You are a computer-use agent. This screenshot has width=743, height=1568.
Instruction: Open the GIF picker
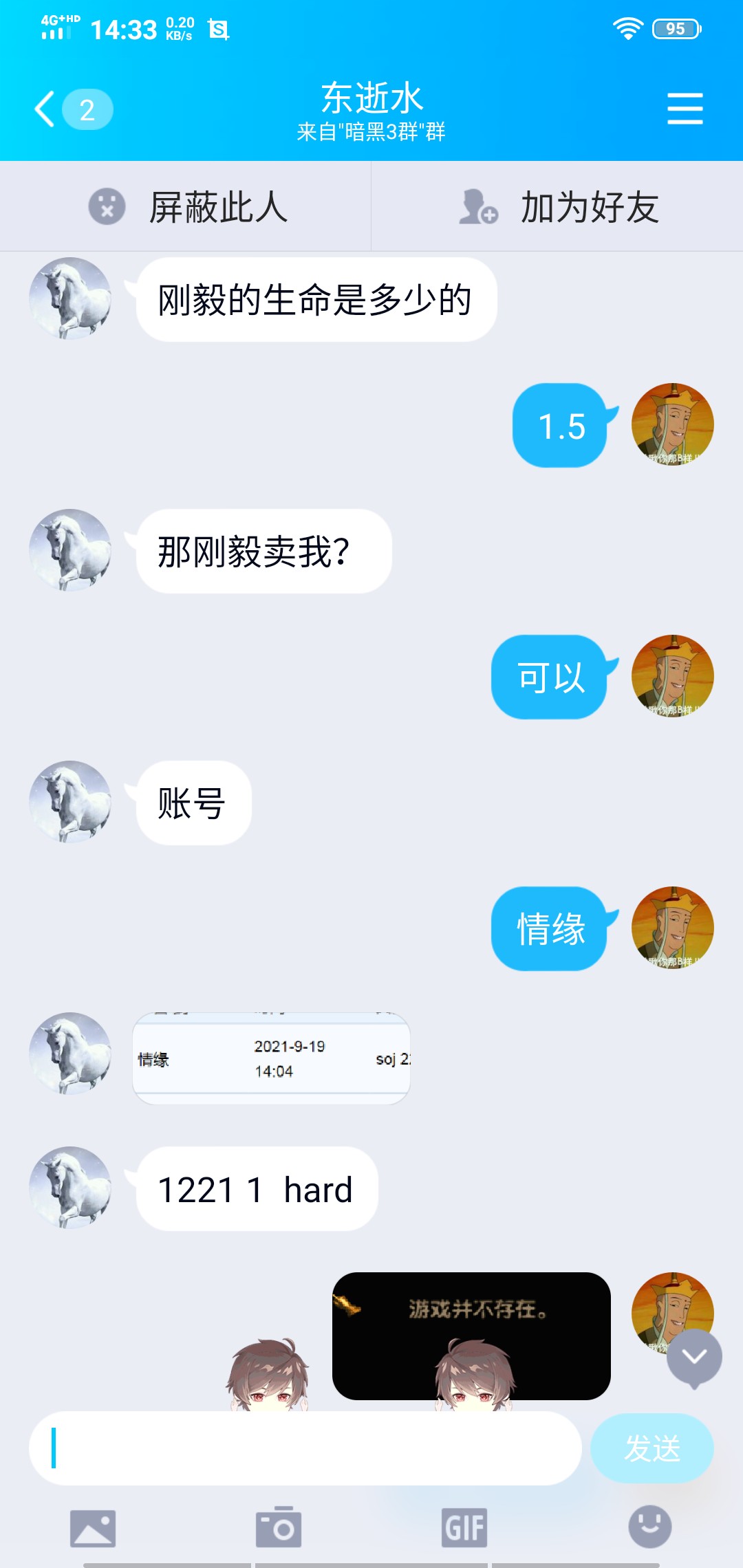[464, 1527]
